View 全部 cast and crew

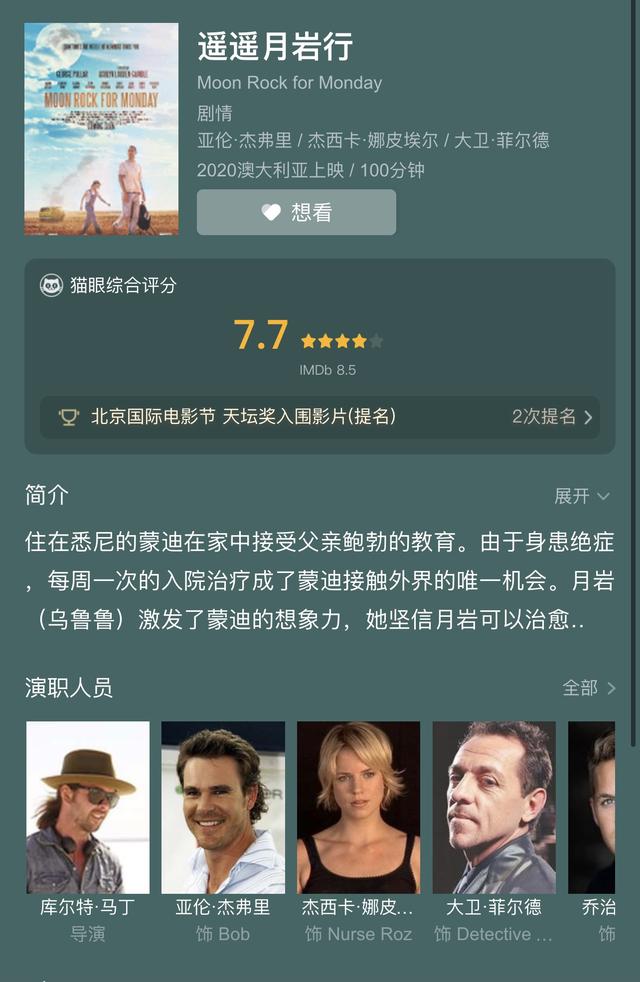(x=588, y=688)
